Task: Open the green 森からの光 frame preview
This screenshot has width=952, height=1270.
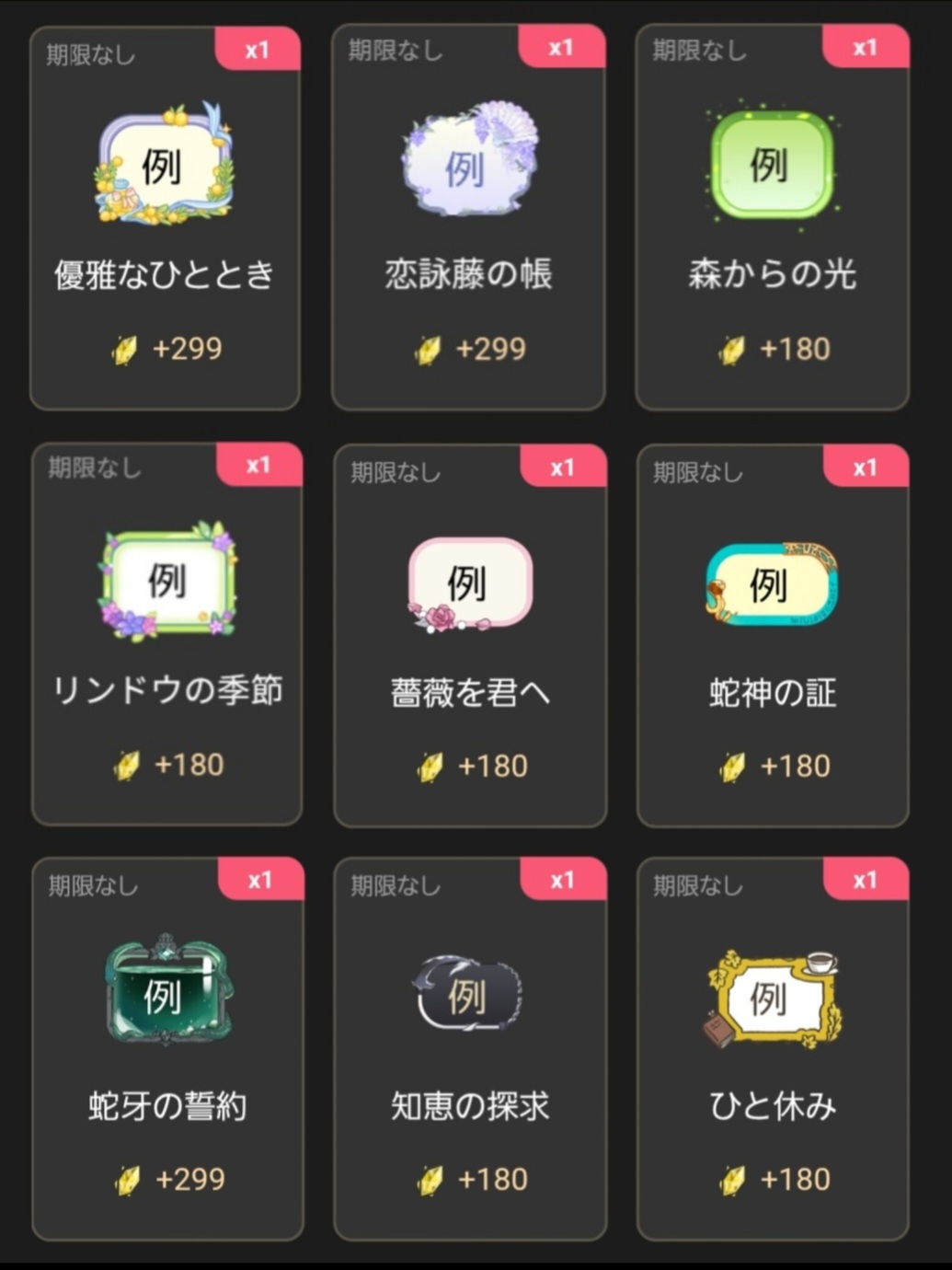Action: 773,167
